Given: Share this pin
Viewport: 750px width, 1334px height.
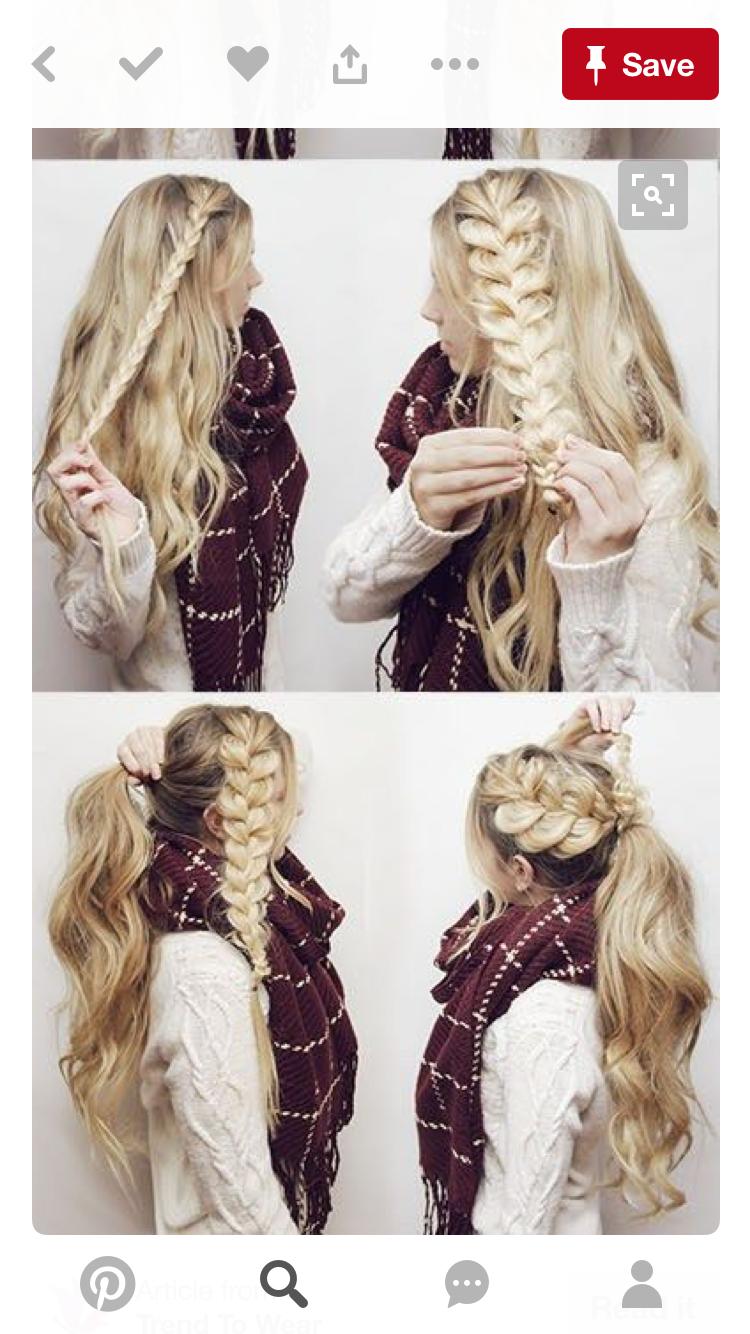Looking at the screenshot, I should coord(350,65).
